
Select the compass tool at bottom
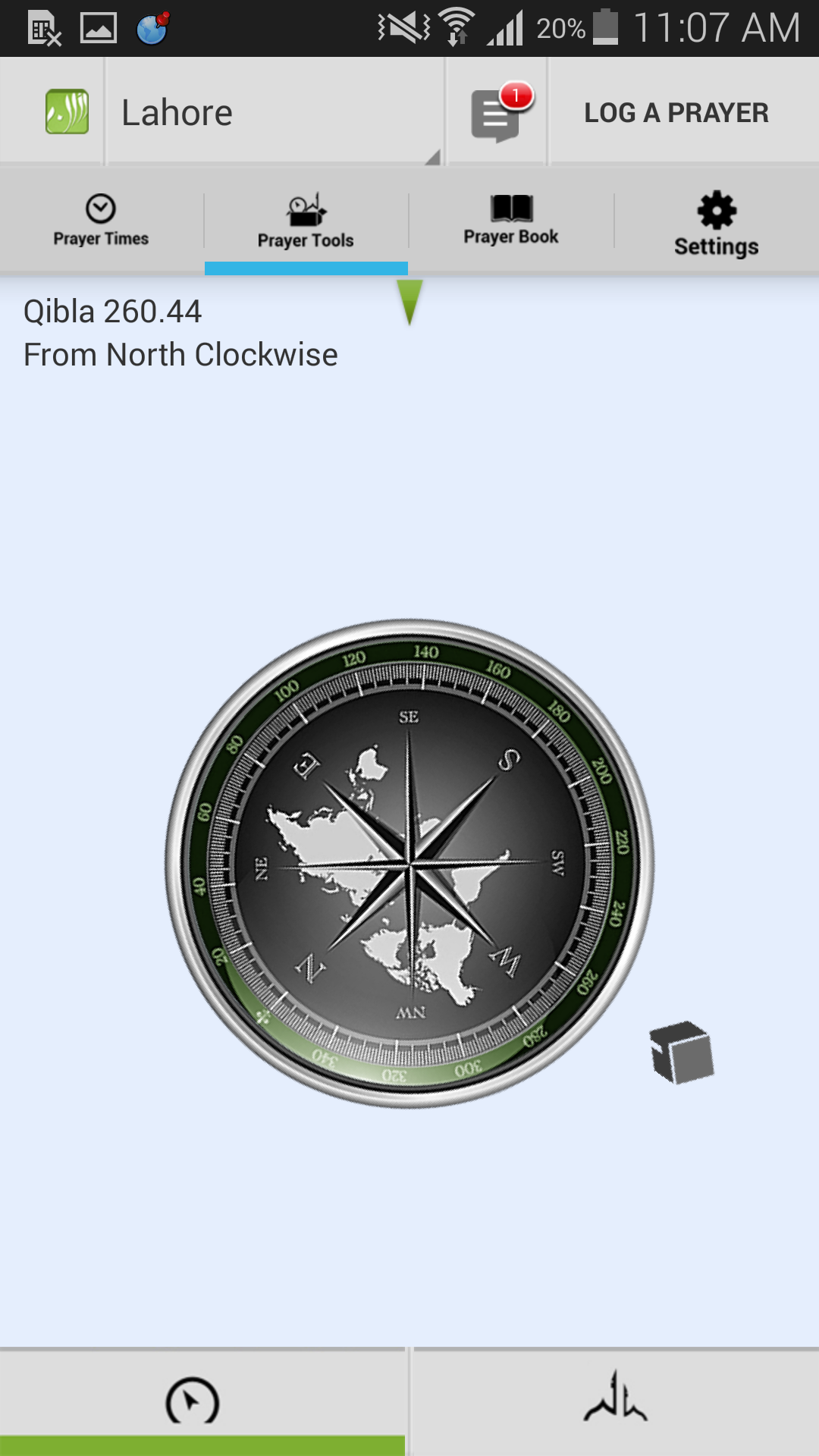[193, 1400]
